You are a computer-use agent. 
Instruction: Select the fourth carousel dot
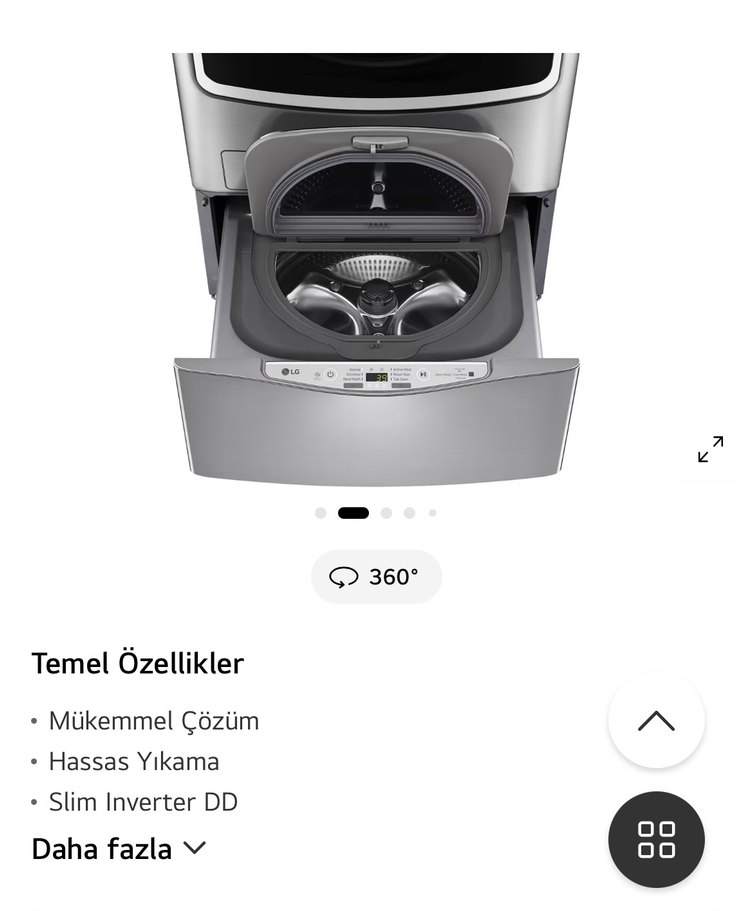(x=410, y=513)
